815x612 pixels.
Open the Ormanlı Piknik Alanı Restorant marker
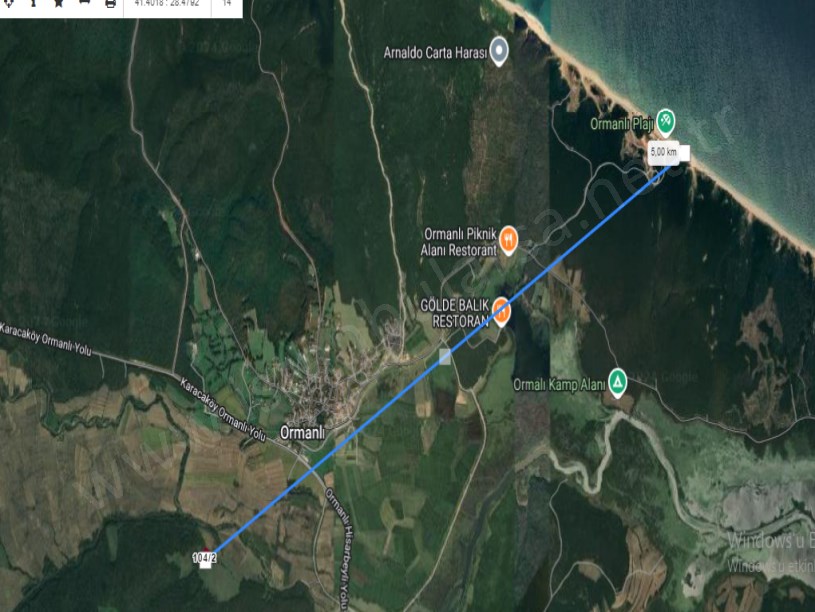509,238
